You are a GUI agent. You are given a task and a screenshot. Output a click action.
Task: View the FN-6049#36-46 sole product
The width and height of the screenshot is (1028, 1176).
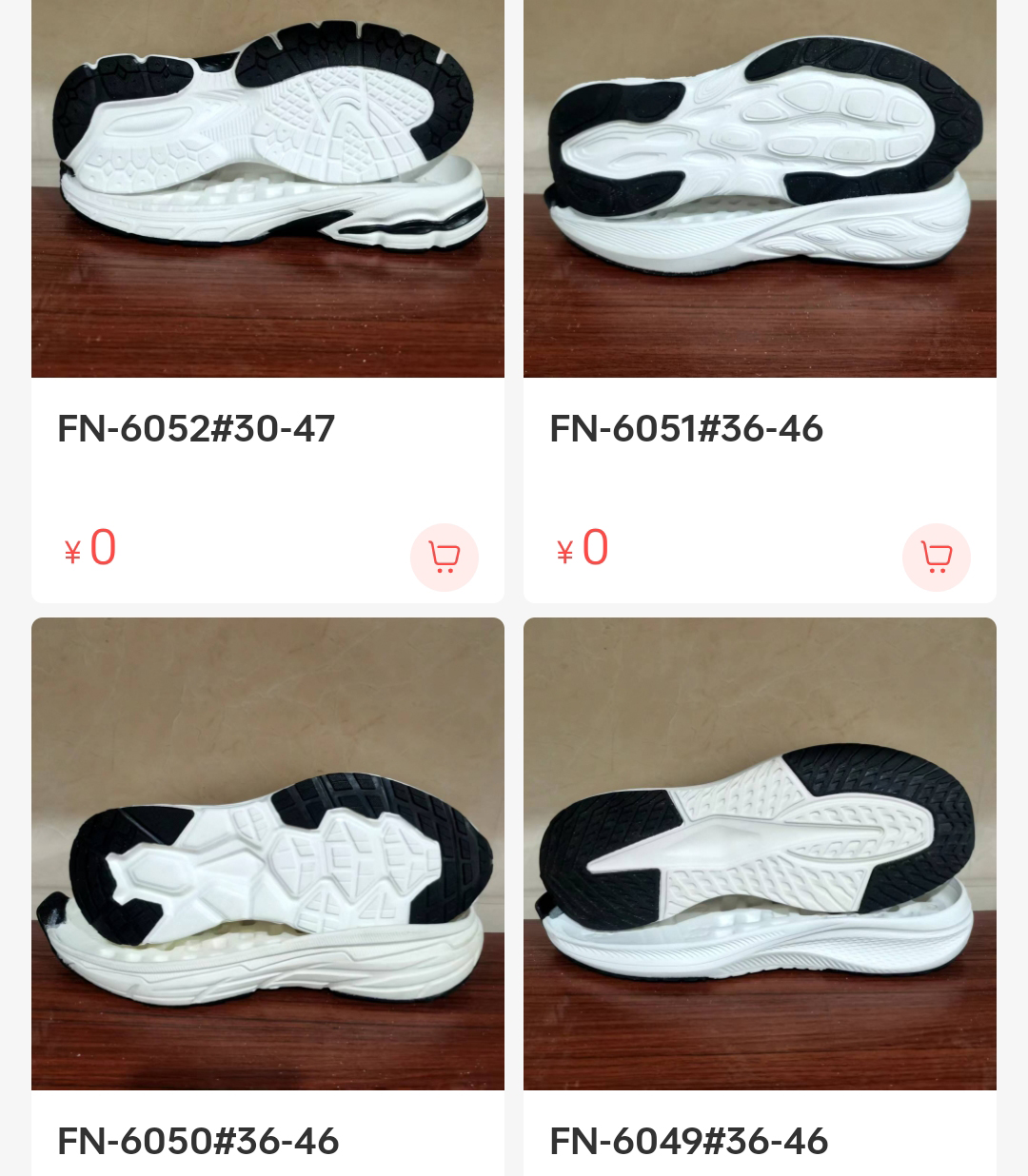pyautogui.click(x=760, y=853)
